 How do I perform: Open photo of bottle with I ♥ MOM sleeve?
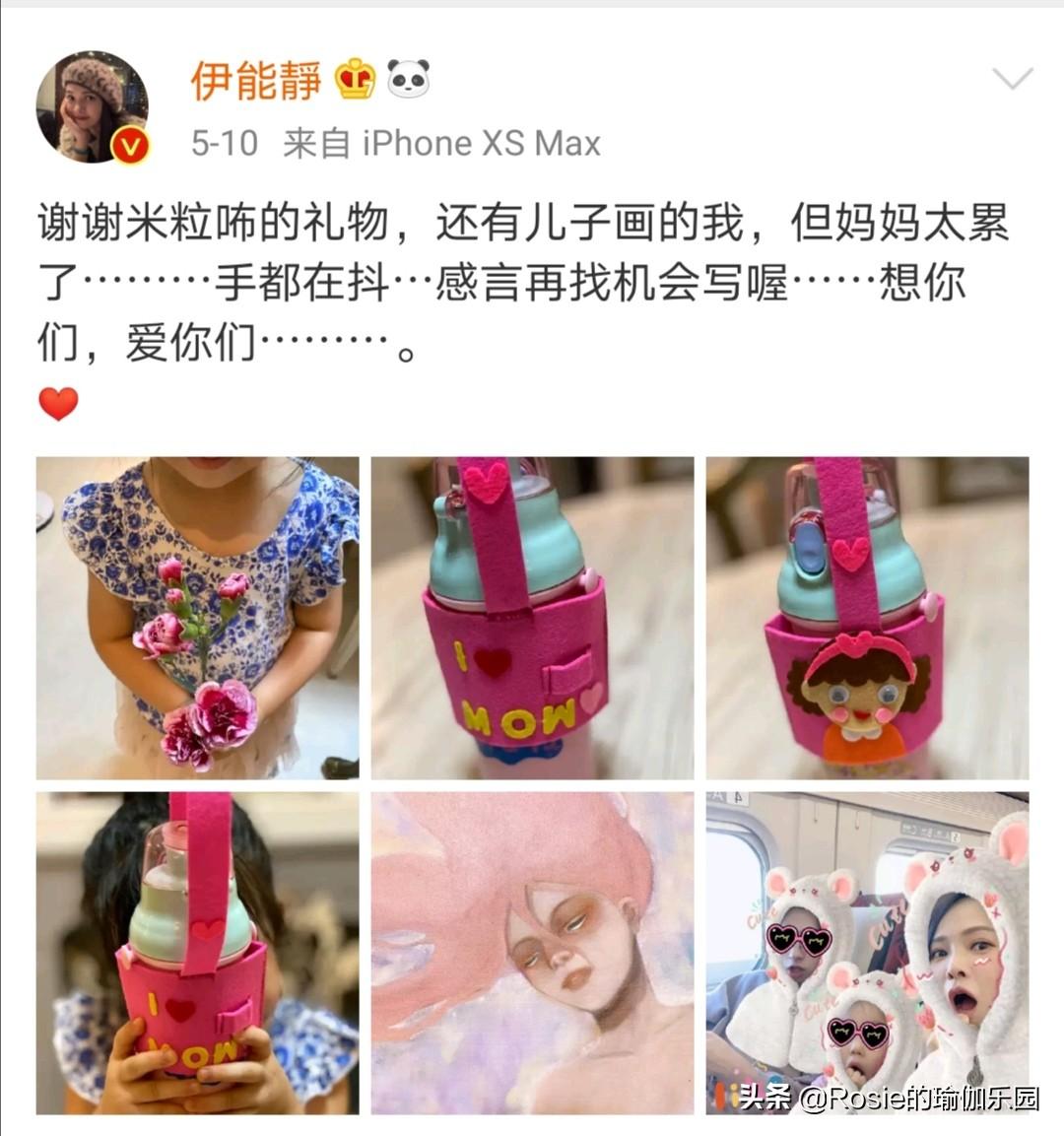pos(532,618)
